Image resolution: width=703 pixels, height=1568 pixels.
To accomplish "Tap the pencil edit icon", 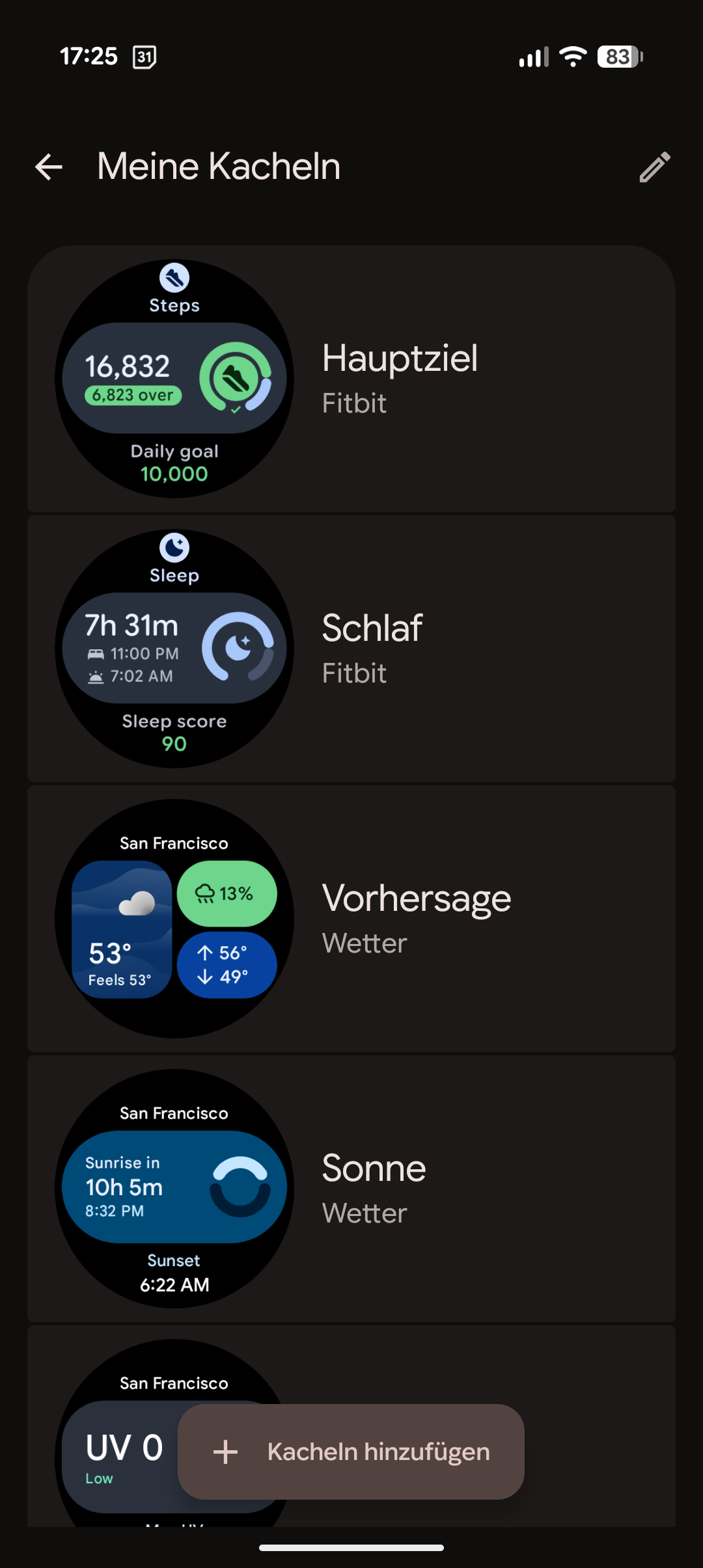I will [654, 167].
